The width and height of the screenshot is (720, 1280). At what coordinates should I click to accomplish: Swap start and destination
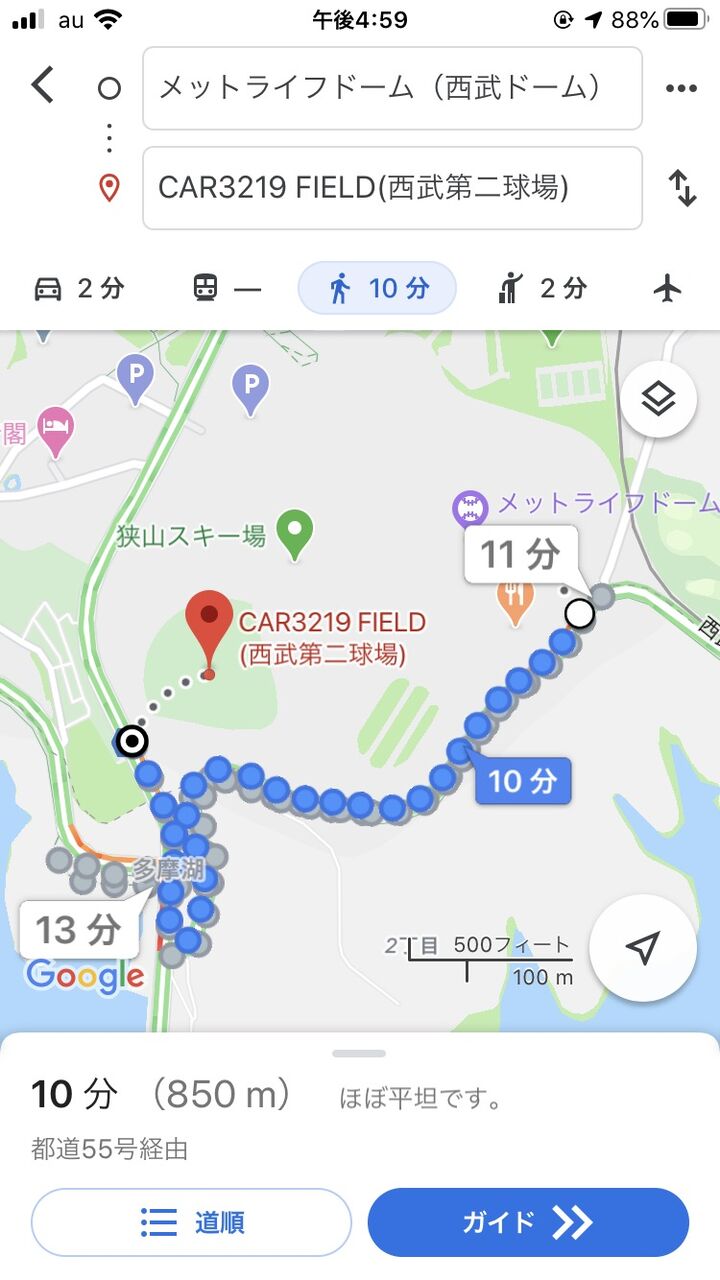[x=682, y=188]
